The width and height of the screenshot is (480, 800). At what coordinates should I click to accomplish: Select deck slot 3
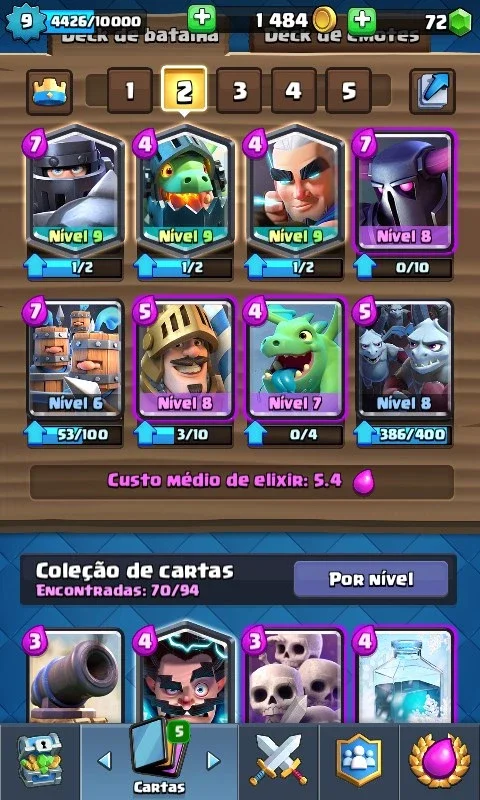click(239, 91)
